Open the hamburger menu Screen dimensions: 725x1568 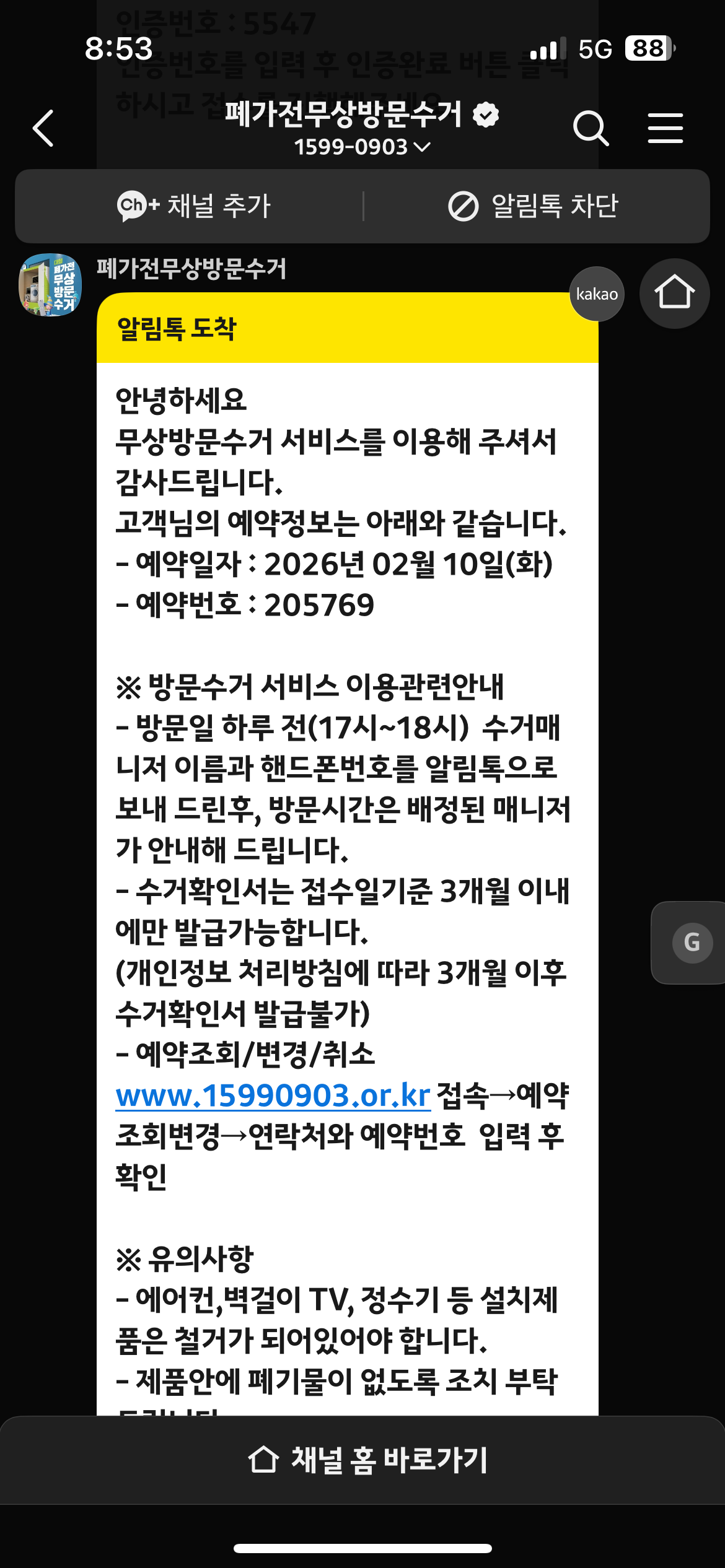pyautogui.click(x=666, y=128)
